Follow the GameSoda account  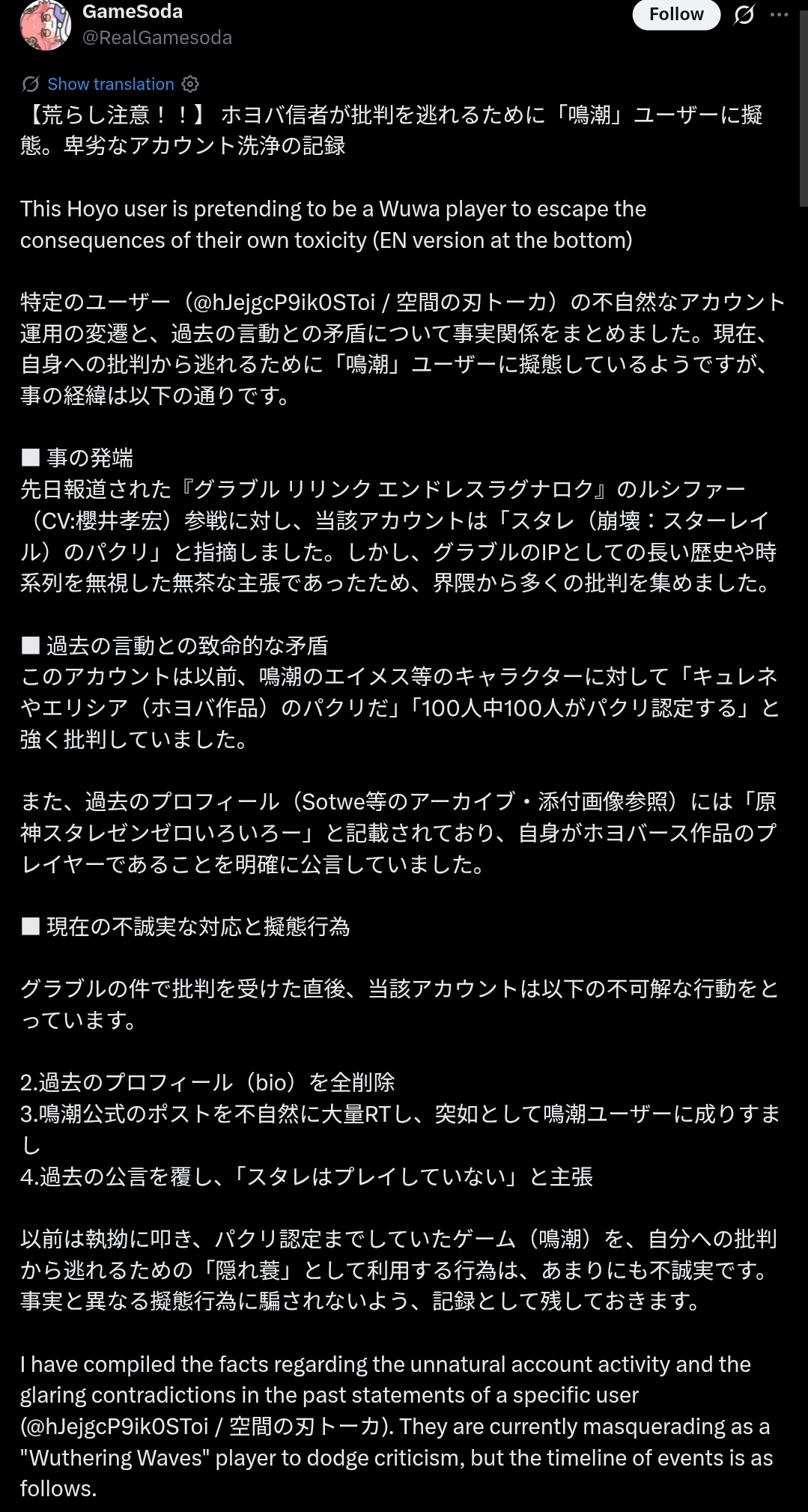coord(676,14)
